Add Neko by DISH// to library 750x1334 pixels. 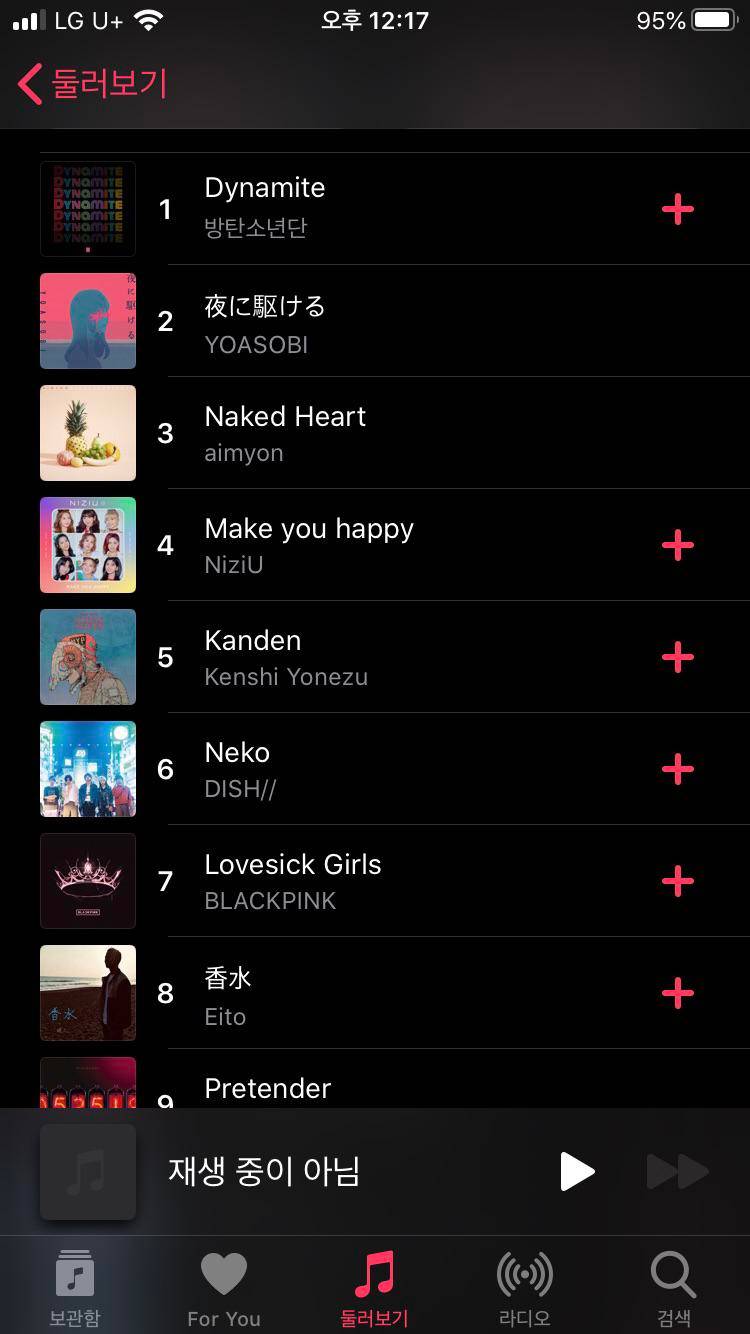coord(677,769)
